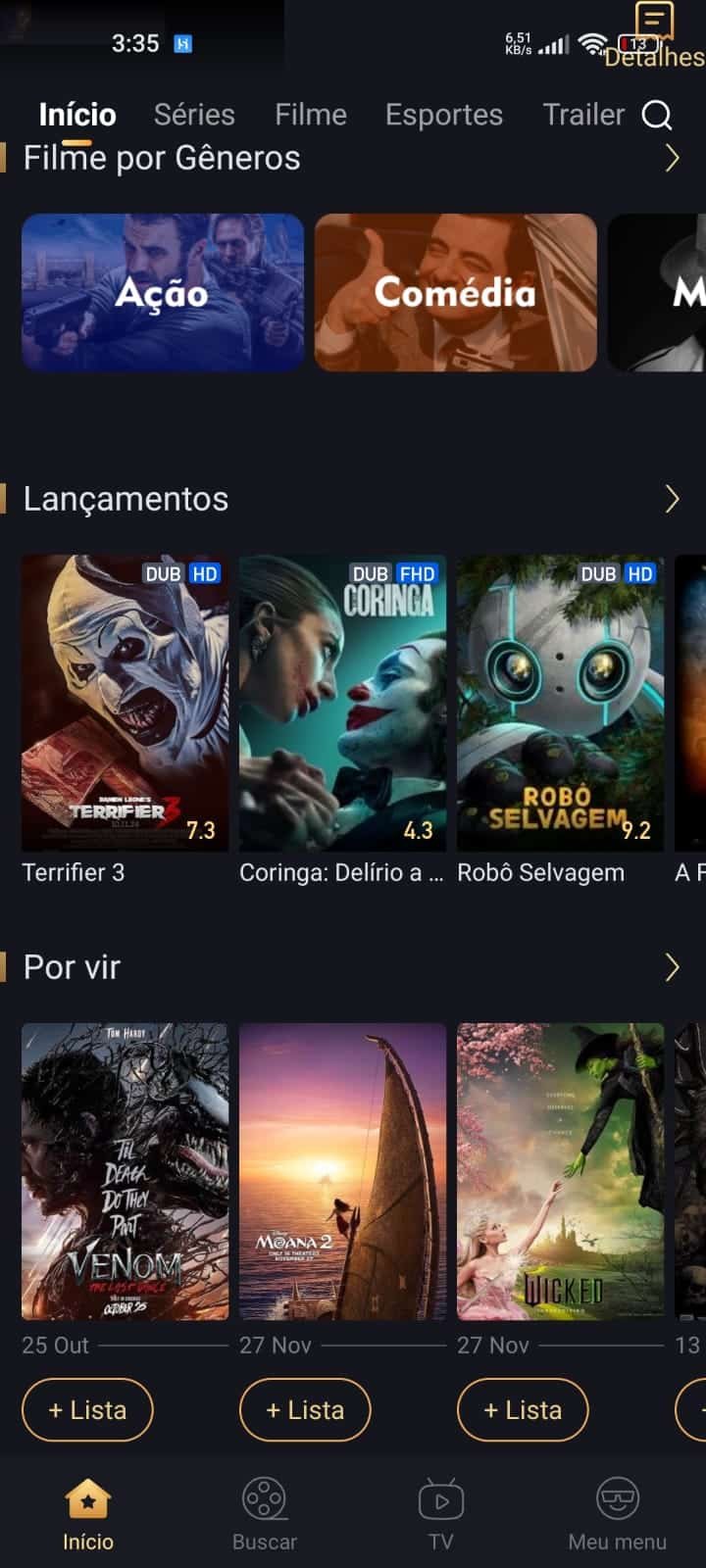Screen dimensions: 706x1568
Task: Open the Robô Selvagem movie poster
Action: 560,703
